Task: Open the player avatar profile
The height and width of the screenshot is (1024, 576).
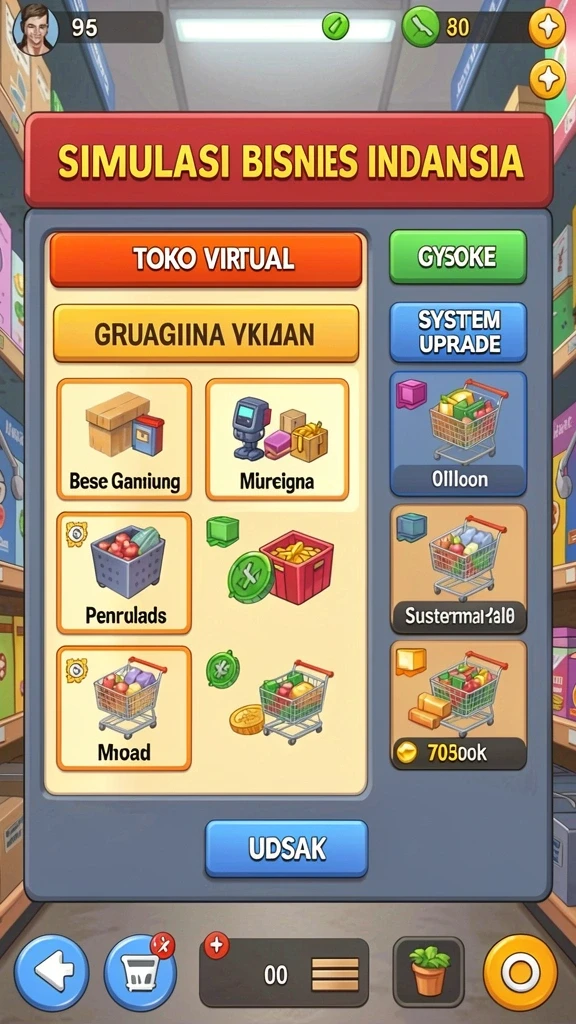Action: (35, 29)
